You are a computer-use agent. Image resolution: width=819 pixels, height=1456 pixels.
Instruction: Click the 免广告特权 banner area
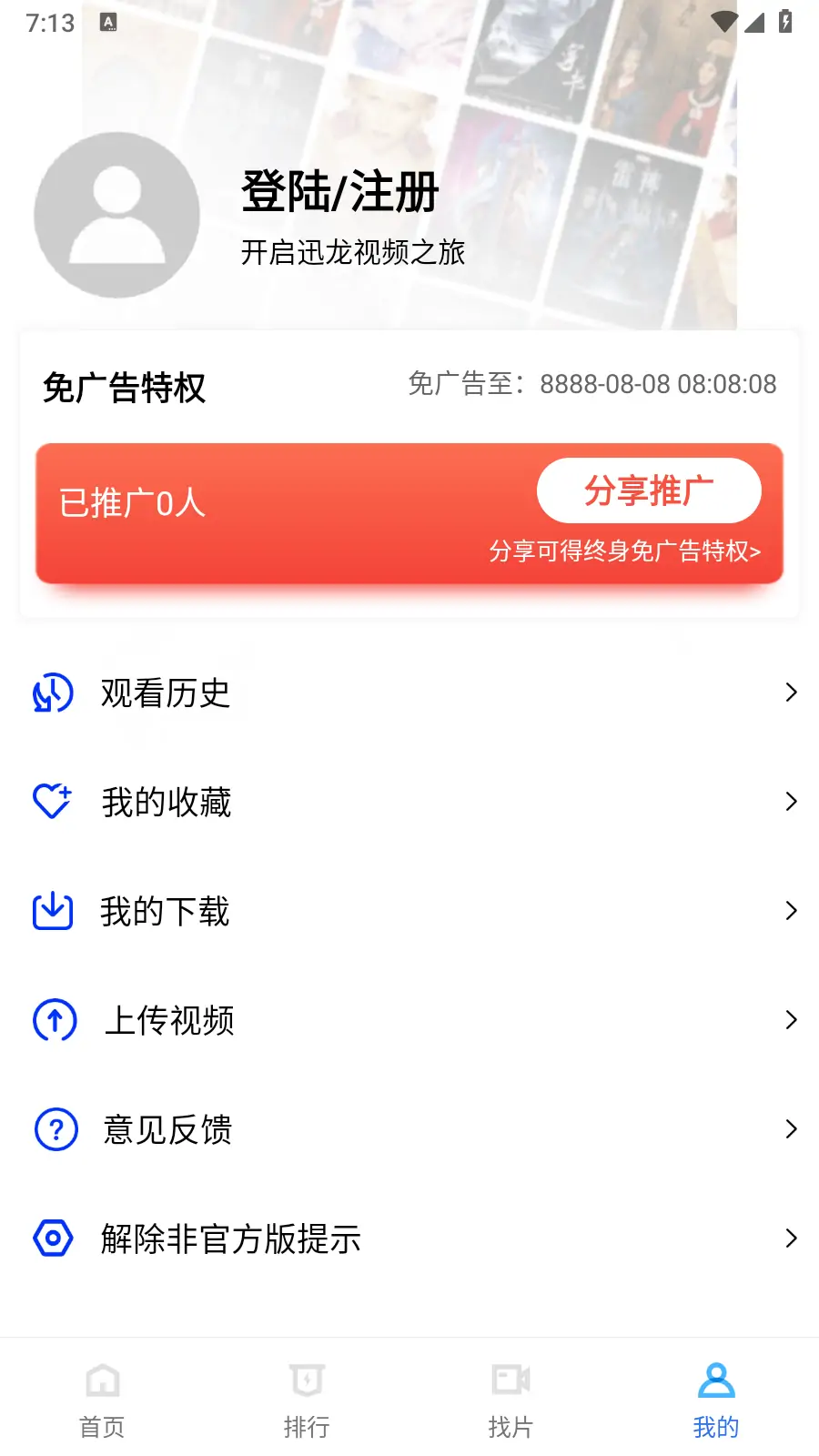(125, 388)
